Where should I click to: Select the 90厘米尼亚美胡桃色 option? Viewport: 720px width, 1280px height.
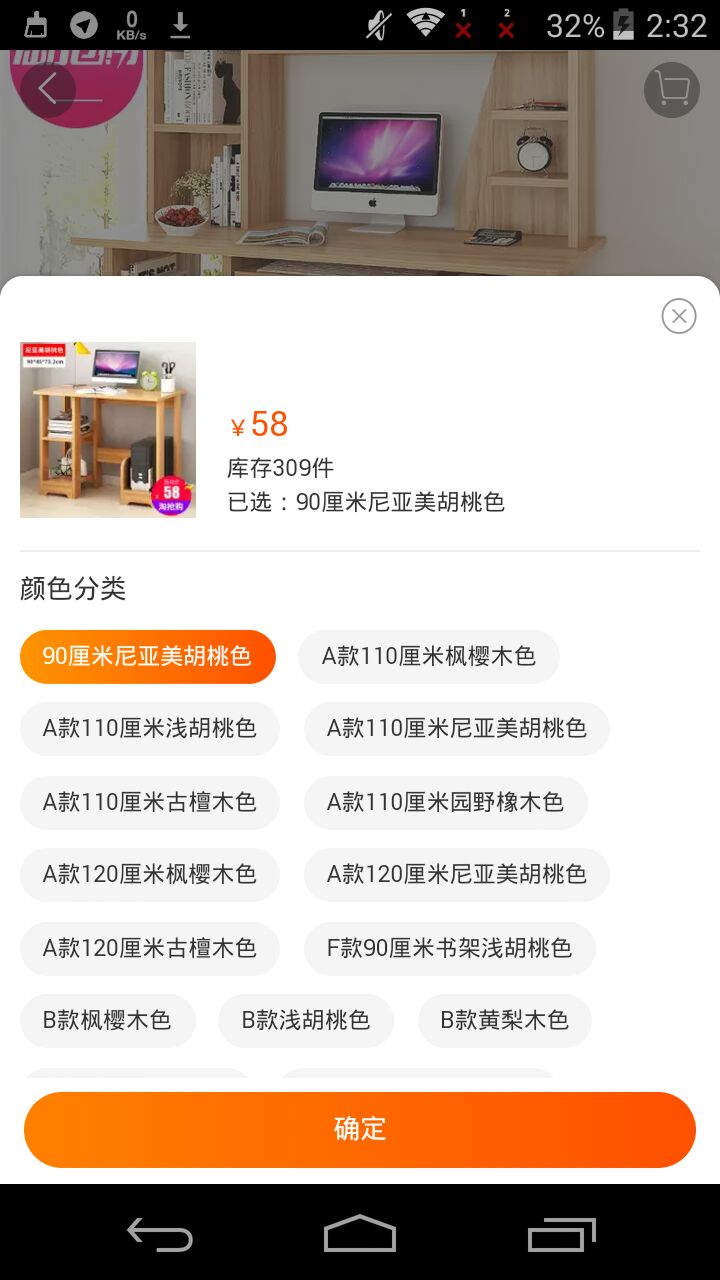pos(147,656)
